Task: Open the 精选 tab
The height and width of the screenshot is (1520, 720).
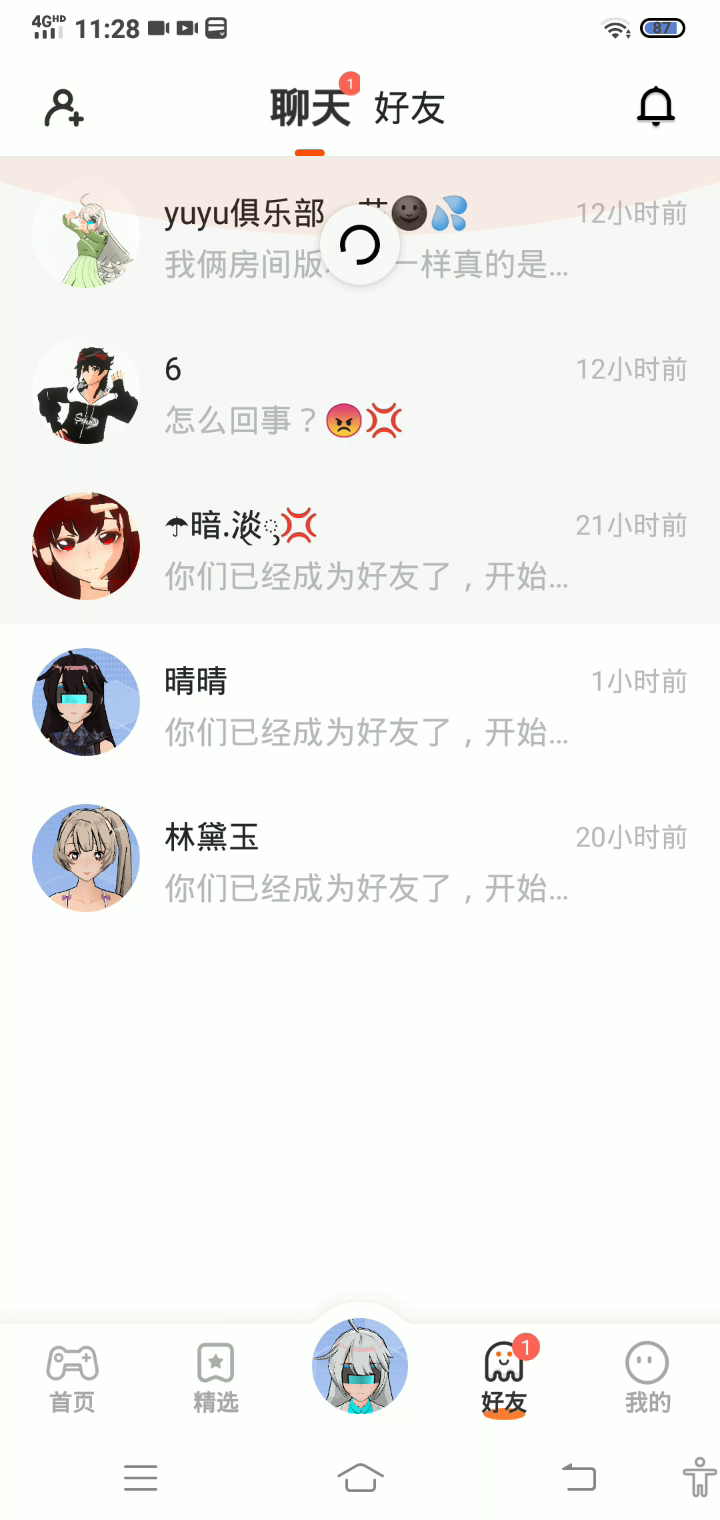Action: [216, 1378]
